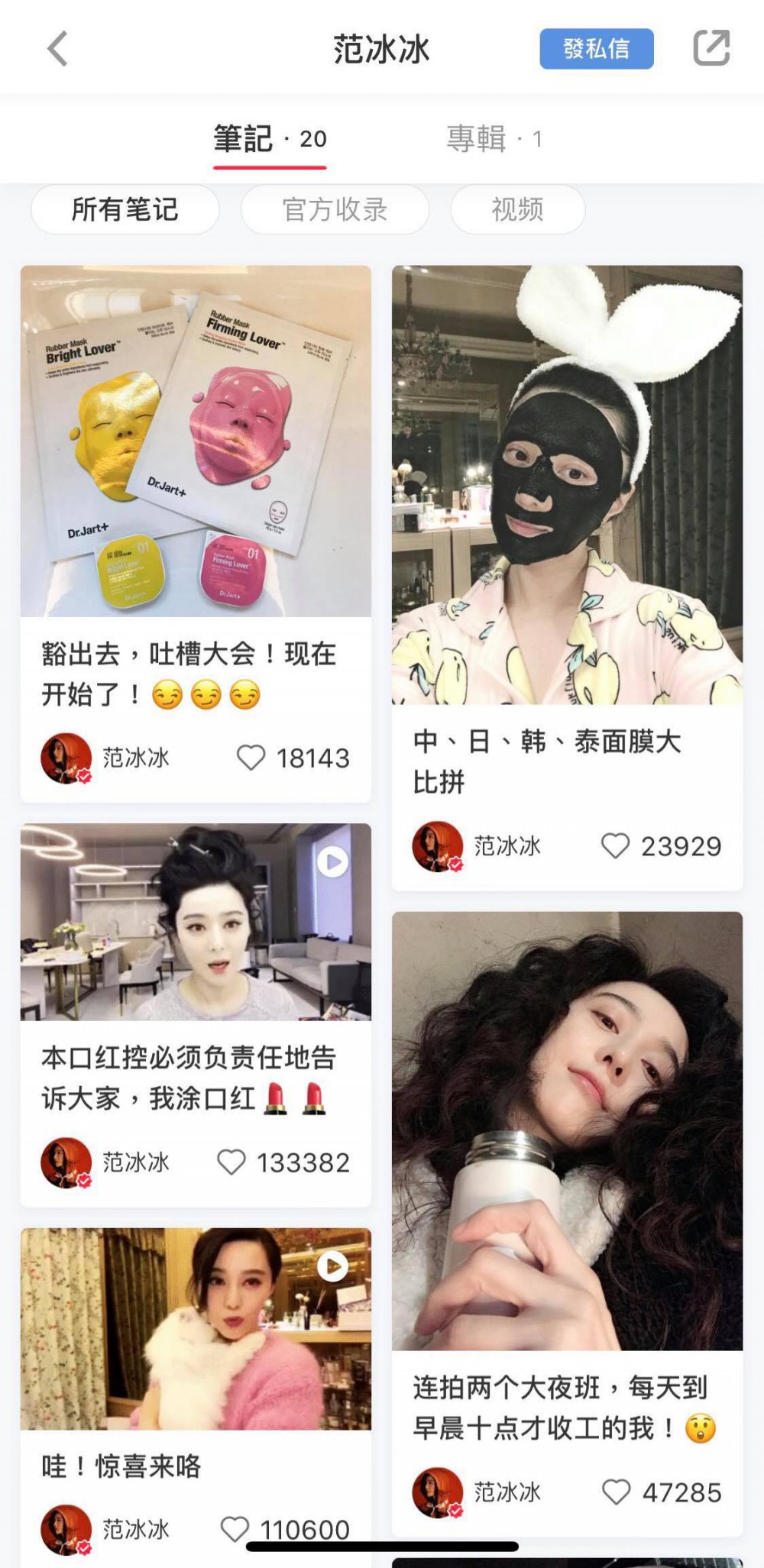This screenshot has width=764, height=1568.
Task: Filter by 所有笔记 chip
Action: (x=125, y=209)
